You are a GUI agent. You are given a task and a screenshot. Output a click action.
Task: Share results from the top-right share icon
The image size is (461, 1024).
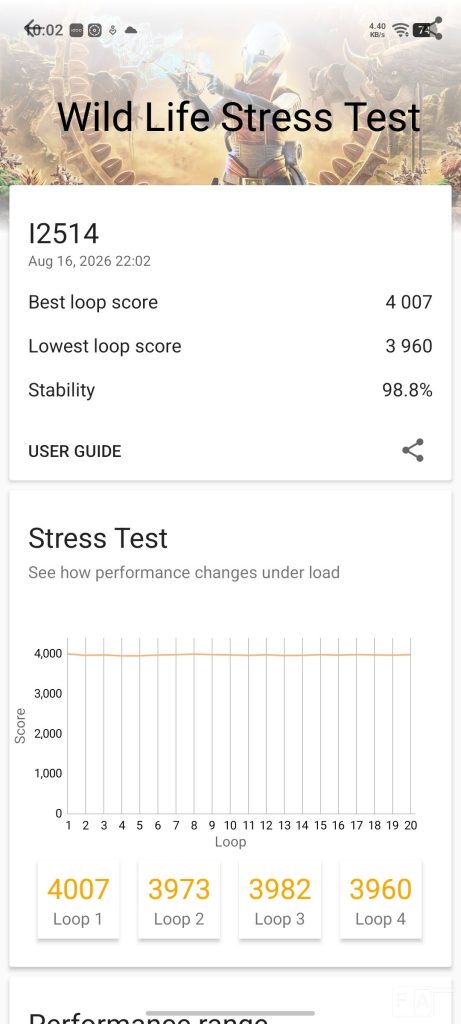pyautogui.click(x=435, y=28)
